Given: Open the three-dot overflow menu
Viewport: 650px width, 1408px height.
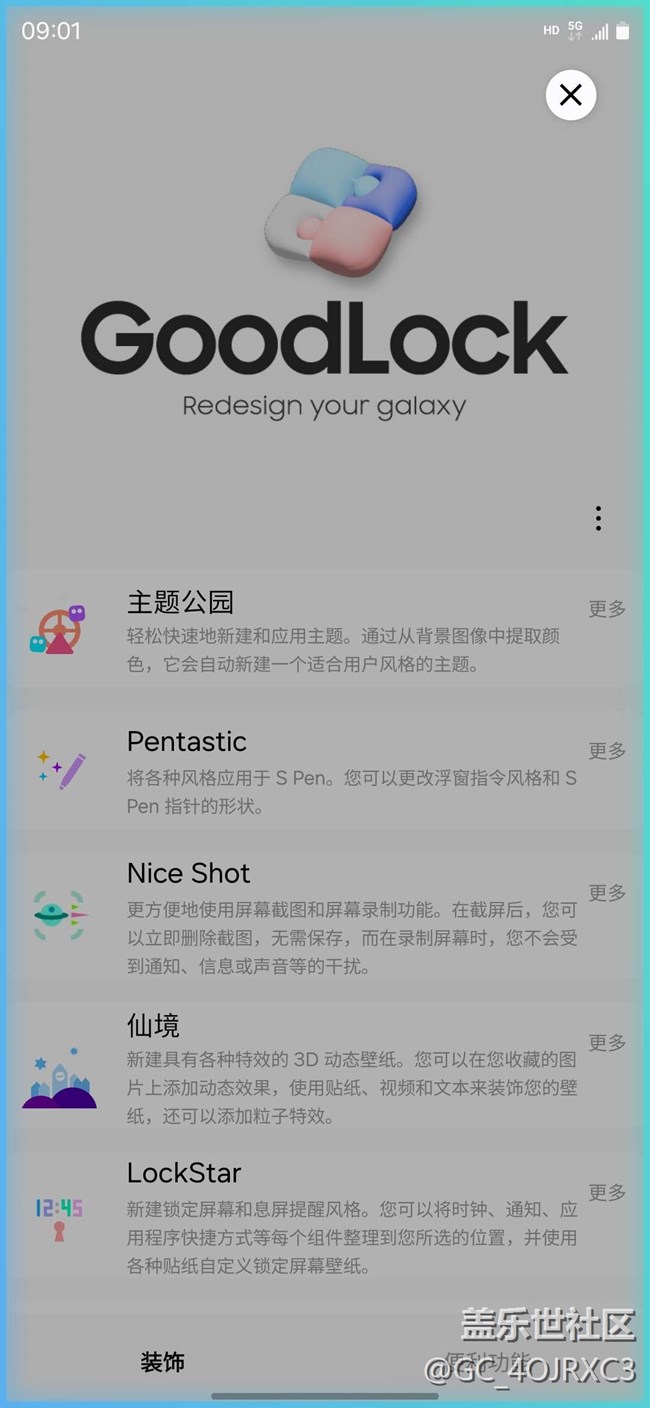Looking at the screenshot, I should [x=598, y=518].
